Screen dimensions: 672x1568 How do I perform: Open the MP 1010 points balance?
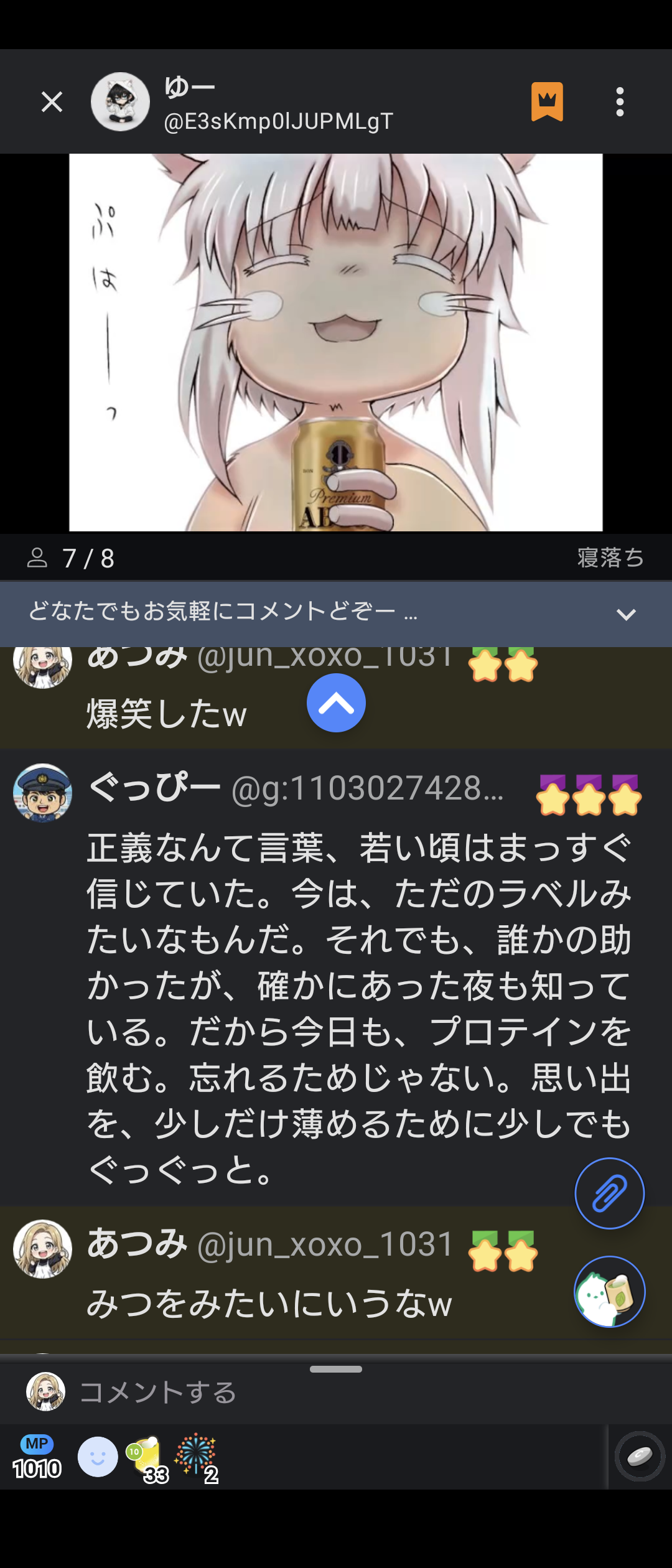tap(37, 1458)
